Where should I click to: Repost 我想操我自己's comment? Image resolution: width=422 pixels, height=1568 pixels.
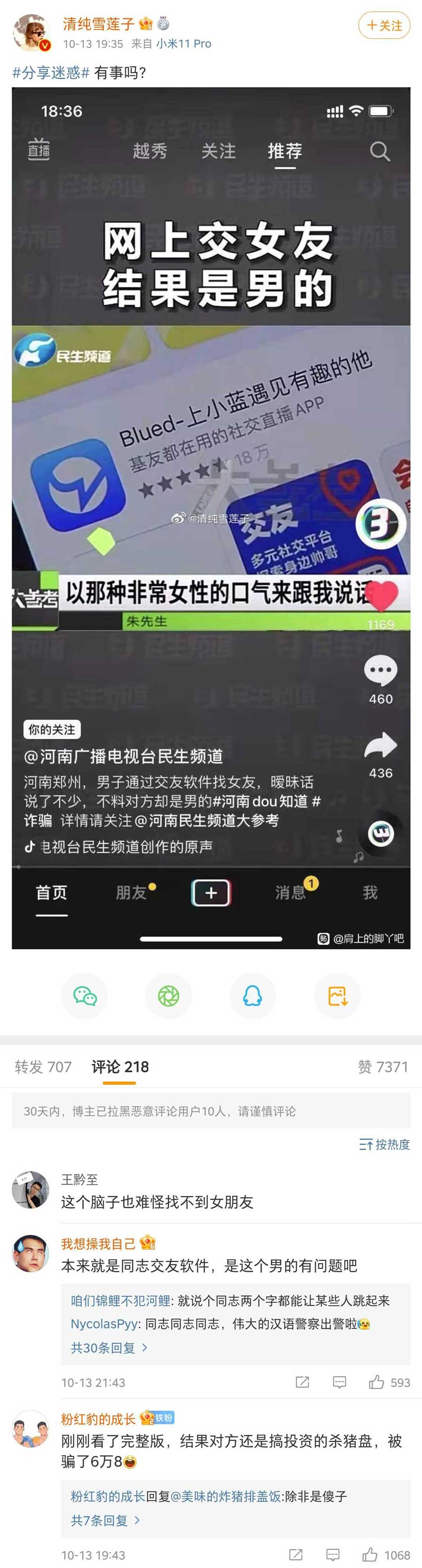coord(302,1382)
